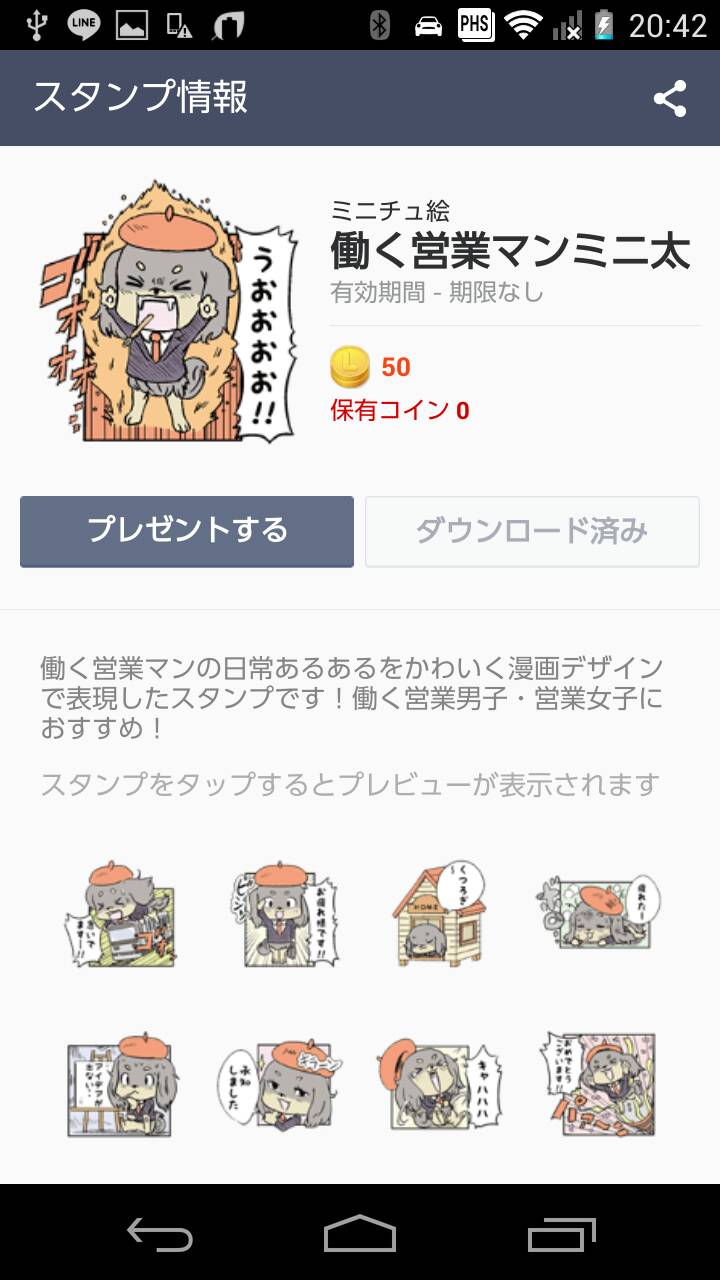This screenshot has width=720, height=1280.
Task: Preview the 承知しました sticker
Action: point(277,1085)
